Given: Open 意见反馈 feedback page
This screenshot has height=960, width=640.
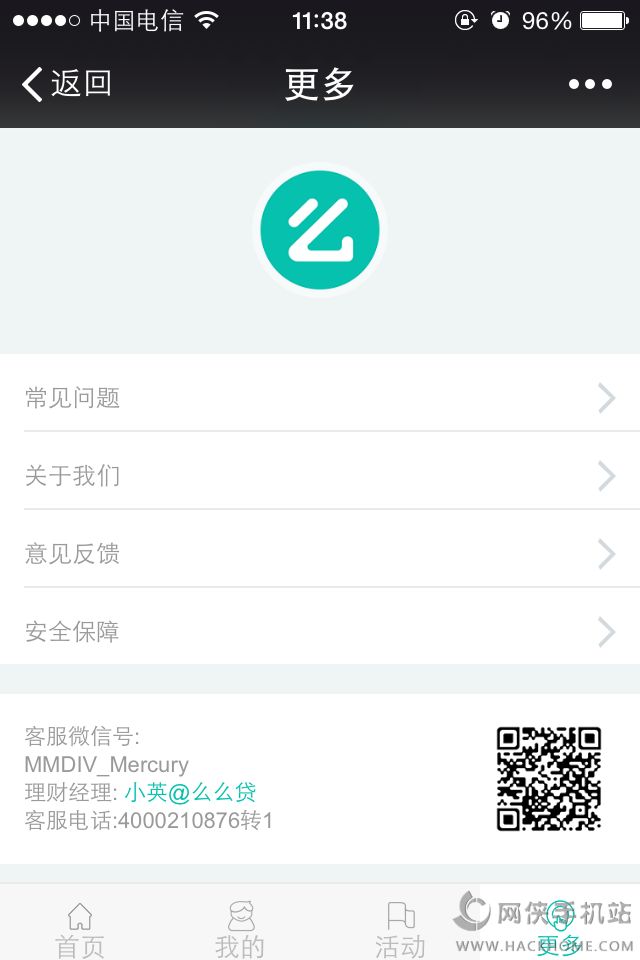Looking at the screenshot, I should [x=320, y=554].
